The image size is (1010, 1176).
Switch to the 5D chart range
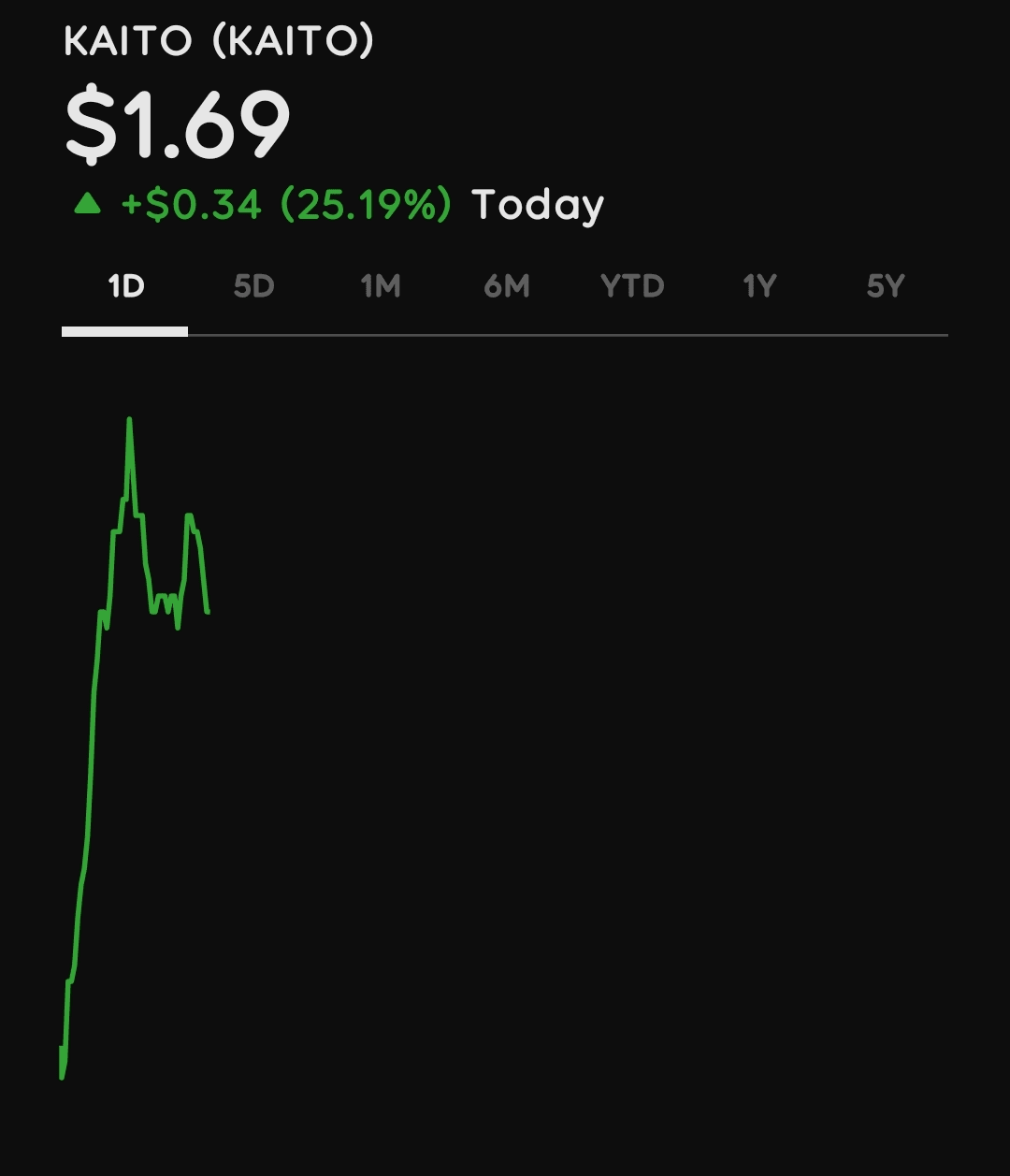[253, 286]
